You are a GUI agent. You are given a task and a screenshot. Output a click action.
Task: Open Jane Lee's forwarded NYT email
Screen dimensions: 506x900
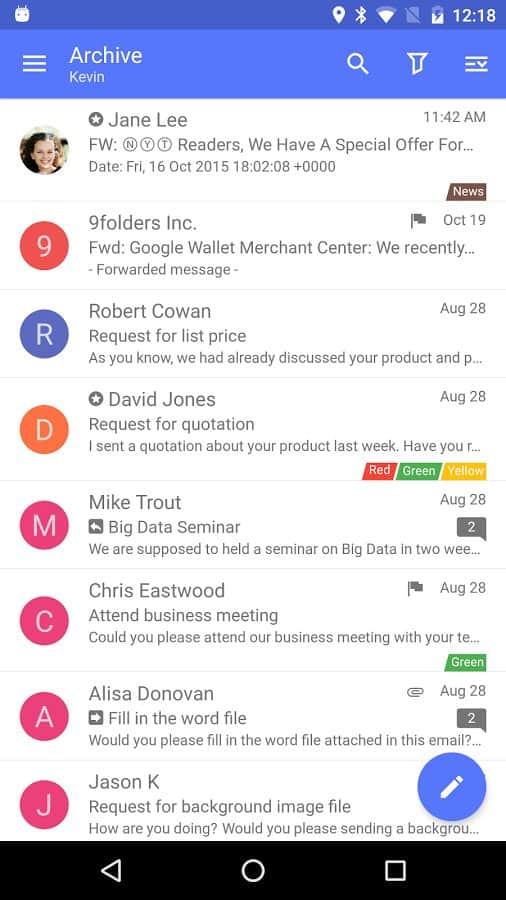point(253,150)
